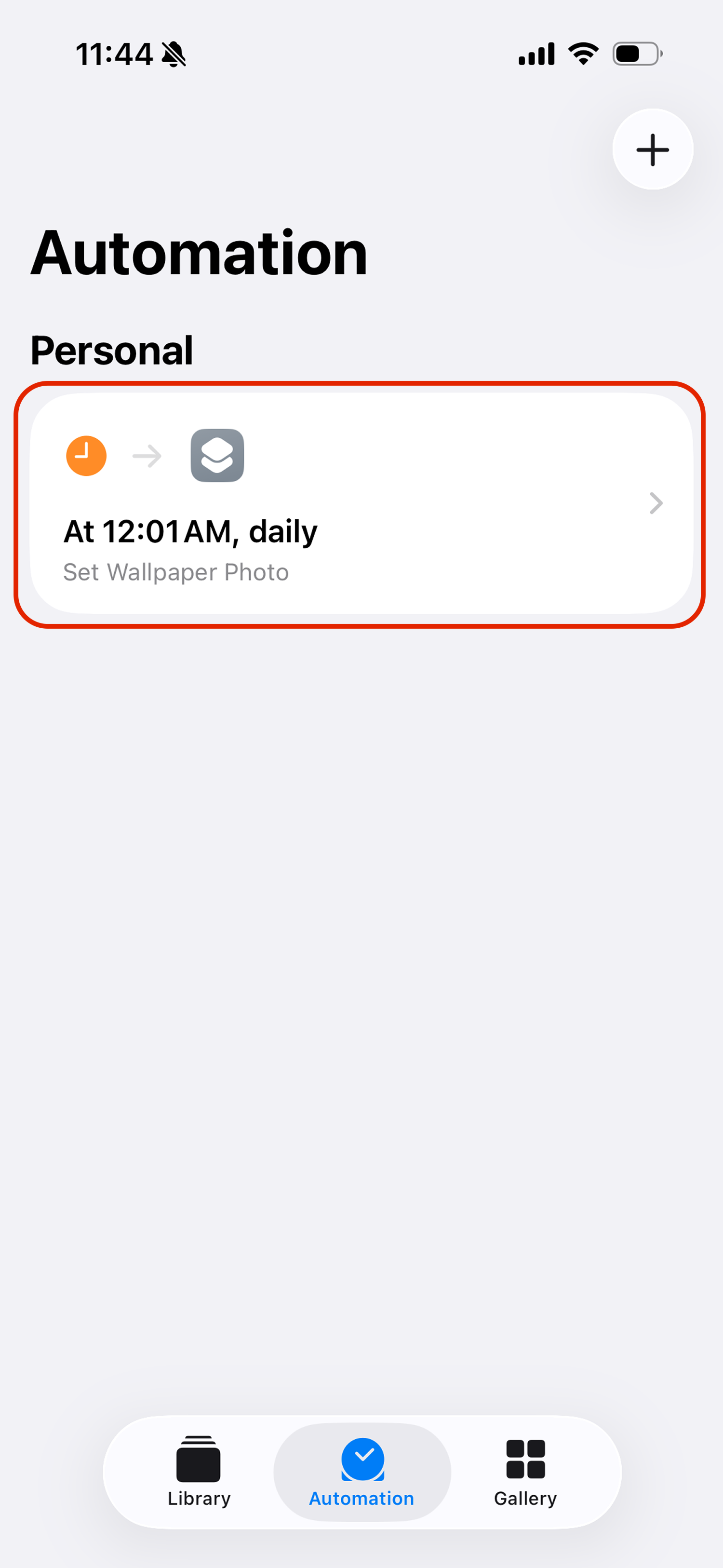This screenshot has width=723, height=1568.
Task: Tap the Shortcuts app icon on the automation card
Action: pos(218,455)
